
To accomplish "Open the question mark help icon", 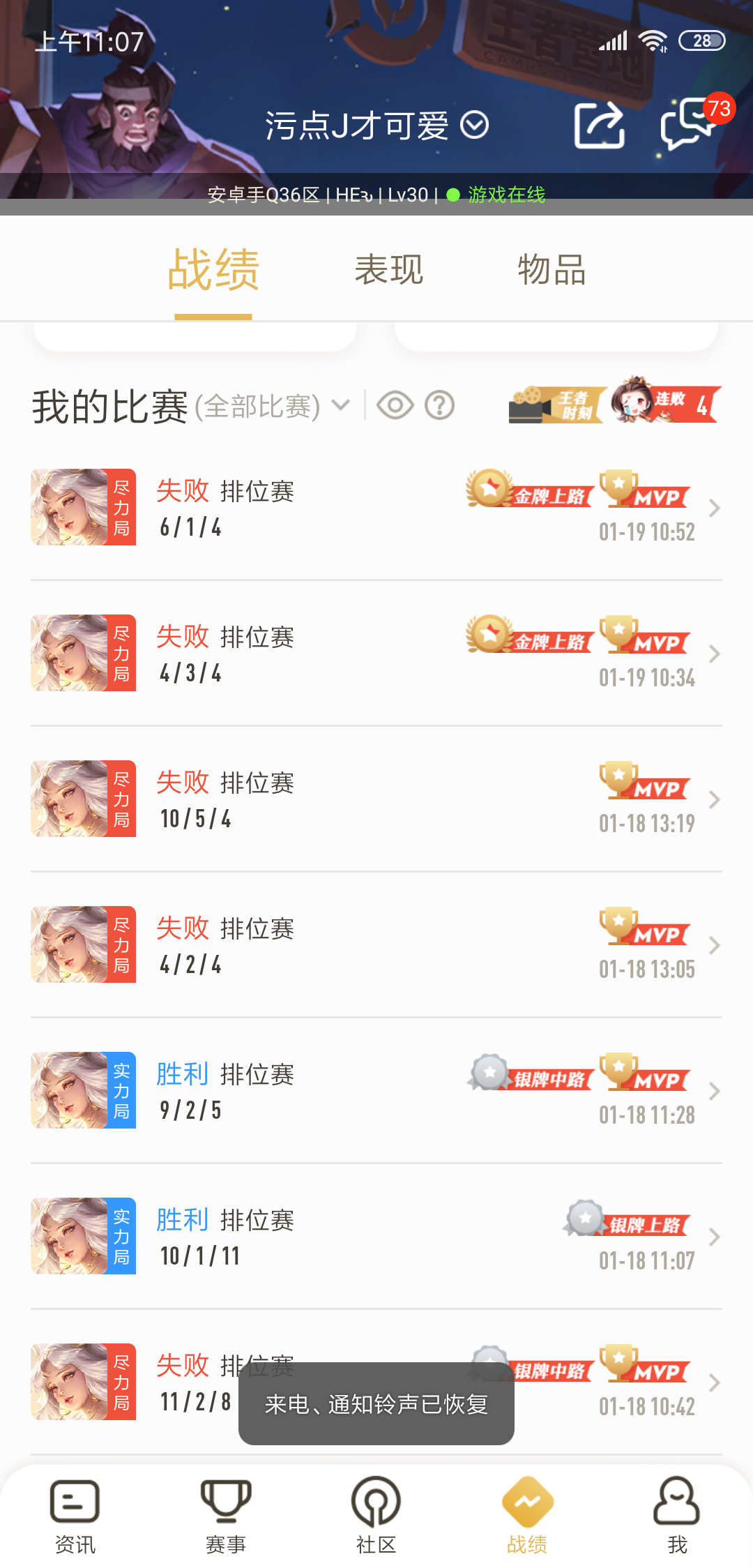I will [440, 405].
